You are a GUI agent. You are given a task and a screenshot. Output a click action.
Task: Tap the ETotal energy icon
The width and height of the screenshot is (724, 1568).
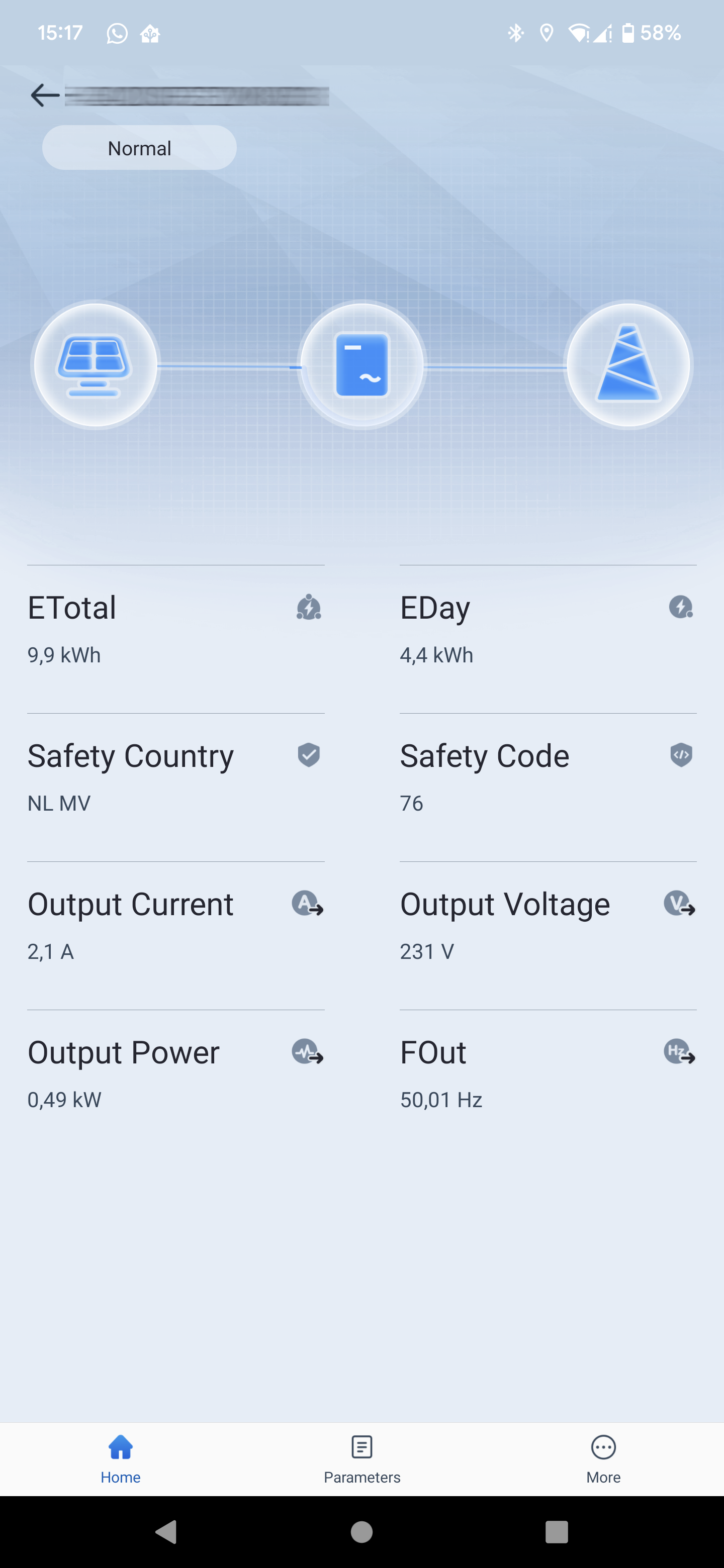(x=308, y=607)
